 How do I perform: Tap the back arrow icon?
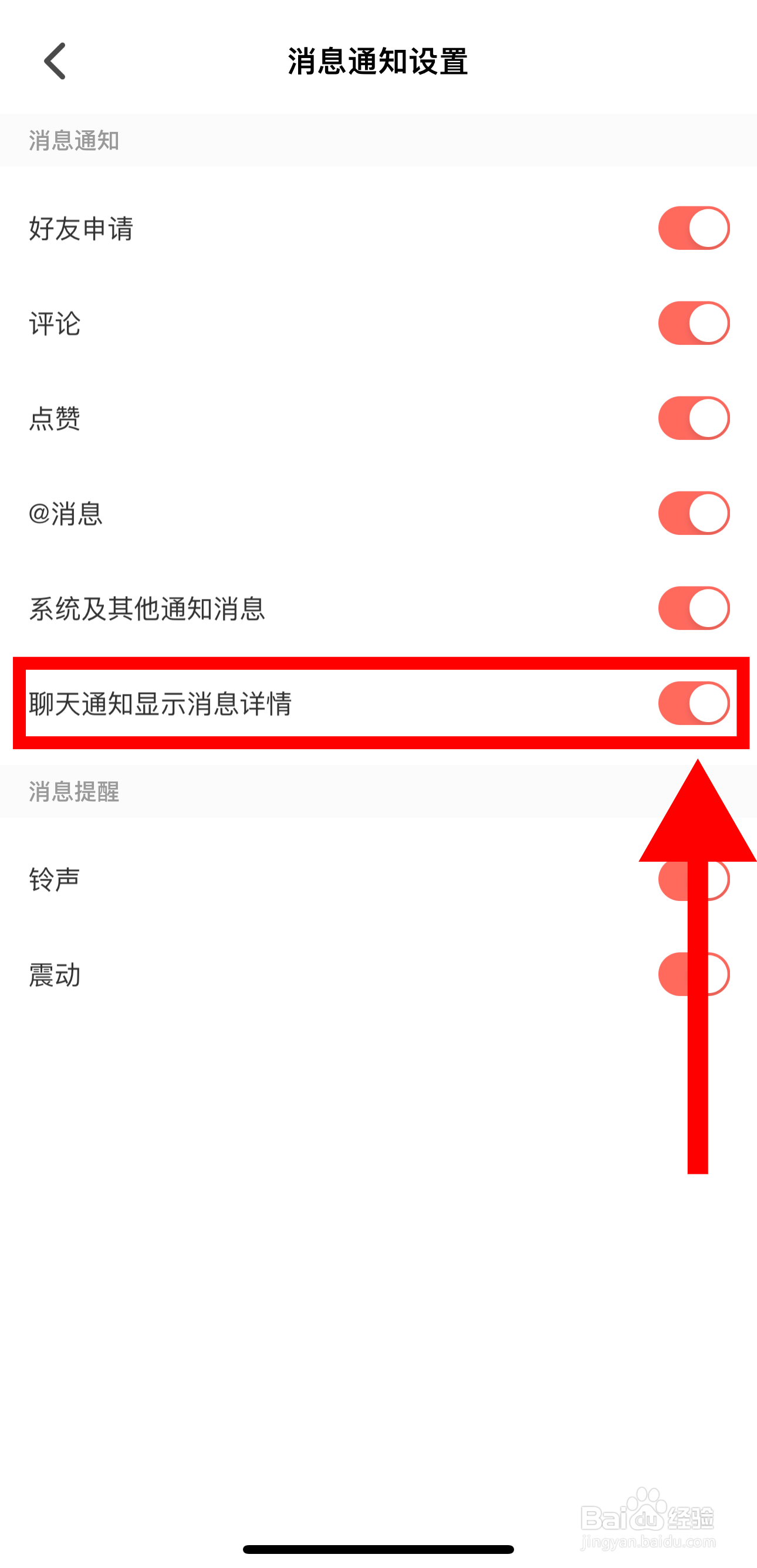(53, 61)
